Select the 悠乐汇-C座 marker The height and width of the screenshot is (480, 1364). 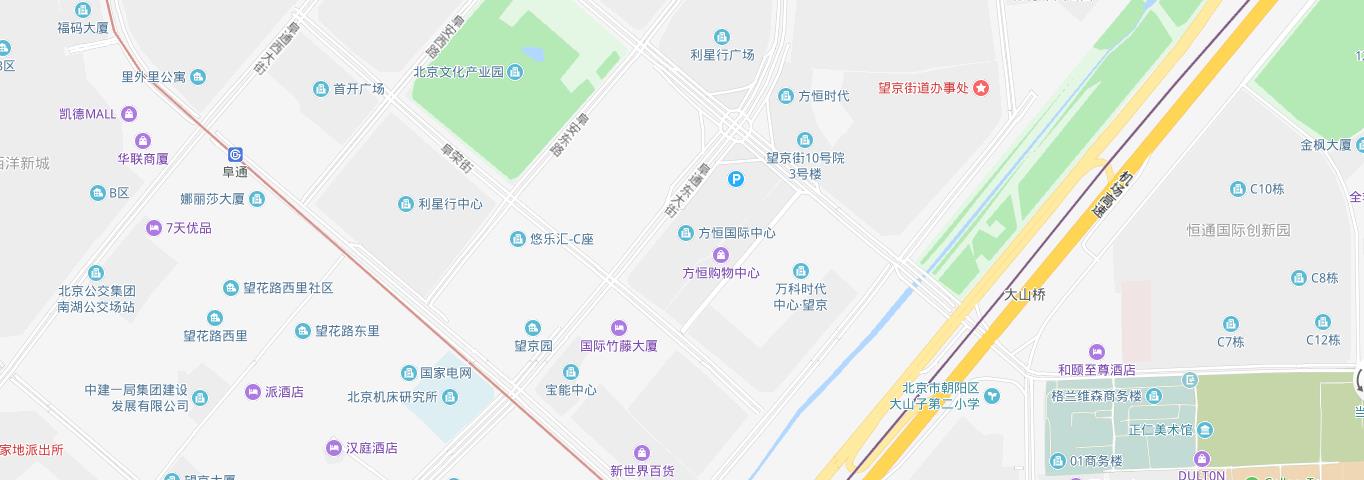[x=517, y=239]
